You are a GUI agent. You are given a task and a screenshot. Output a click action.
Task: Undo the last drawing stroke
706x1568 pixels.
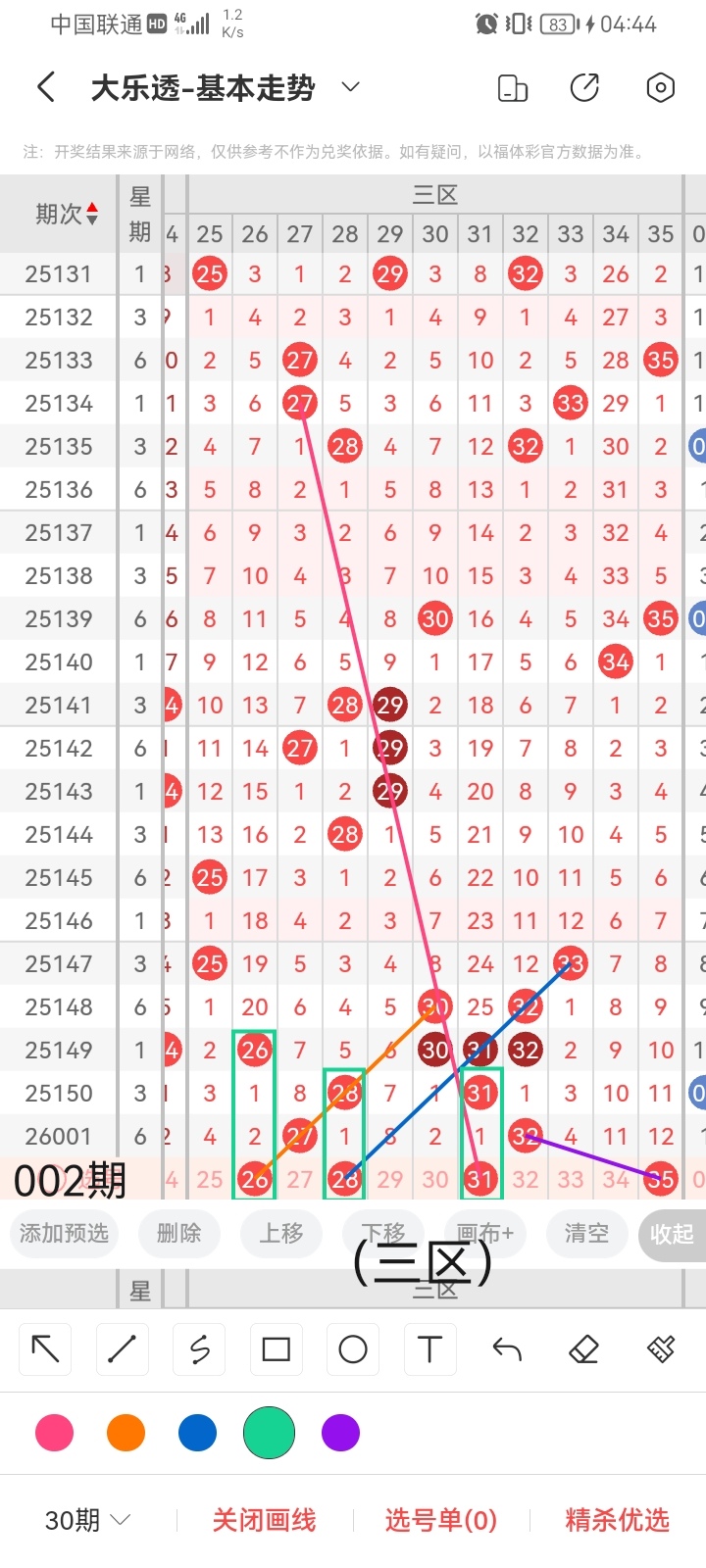[x=507, y=1349]
